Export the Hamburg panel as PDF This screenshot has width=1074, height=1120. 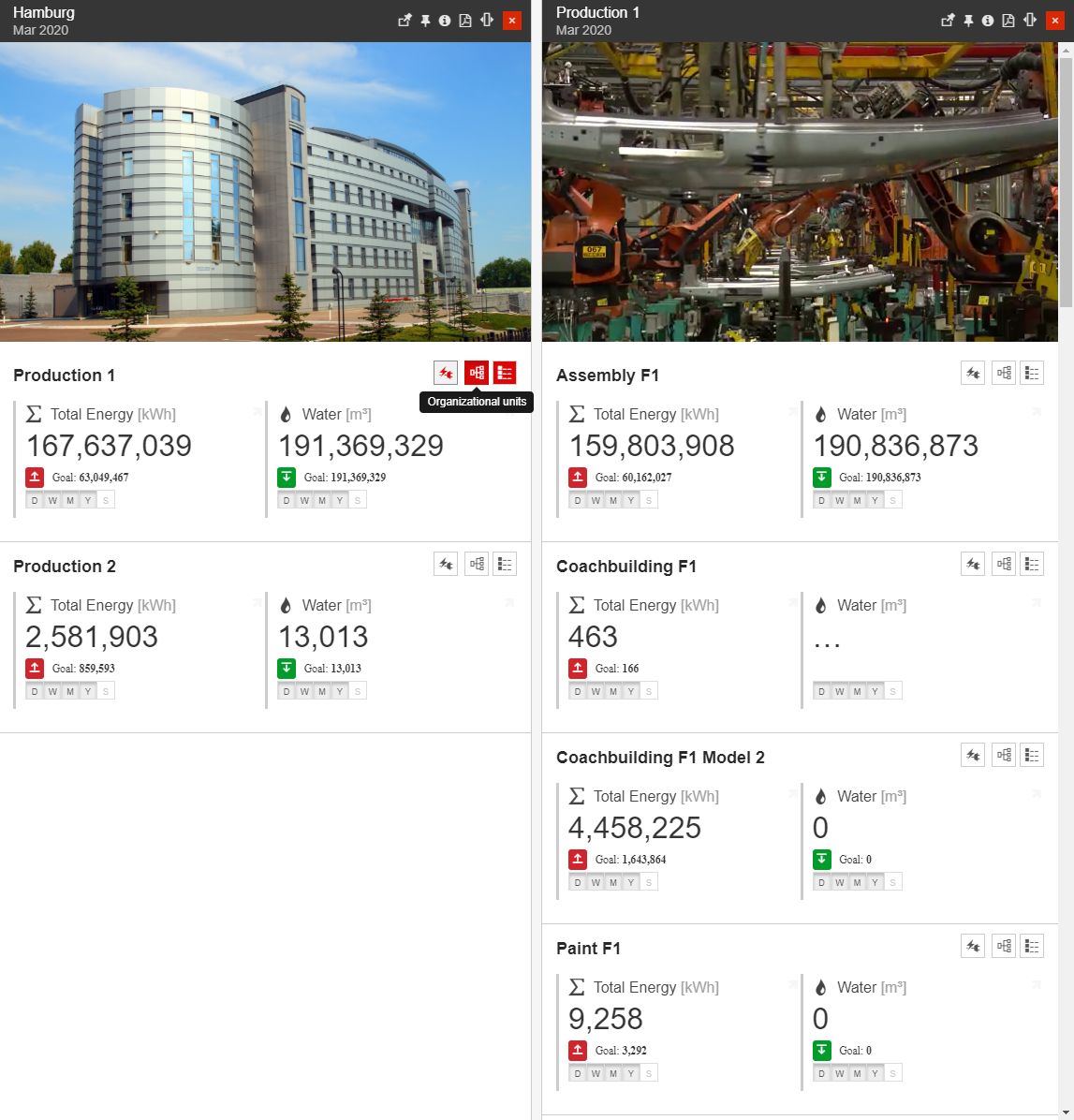(x=464, y=21)
